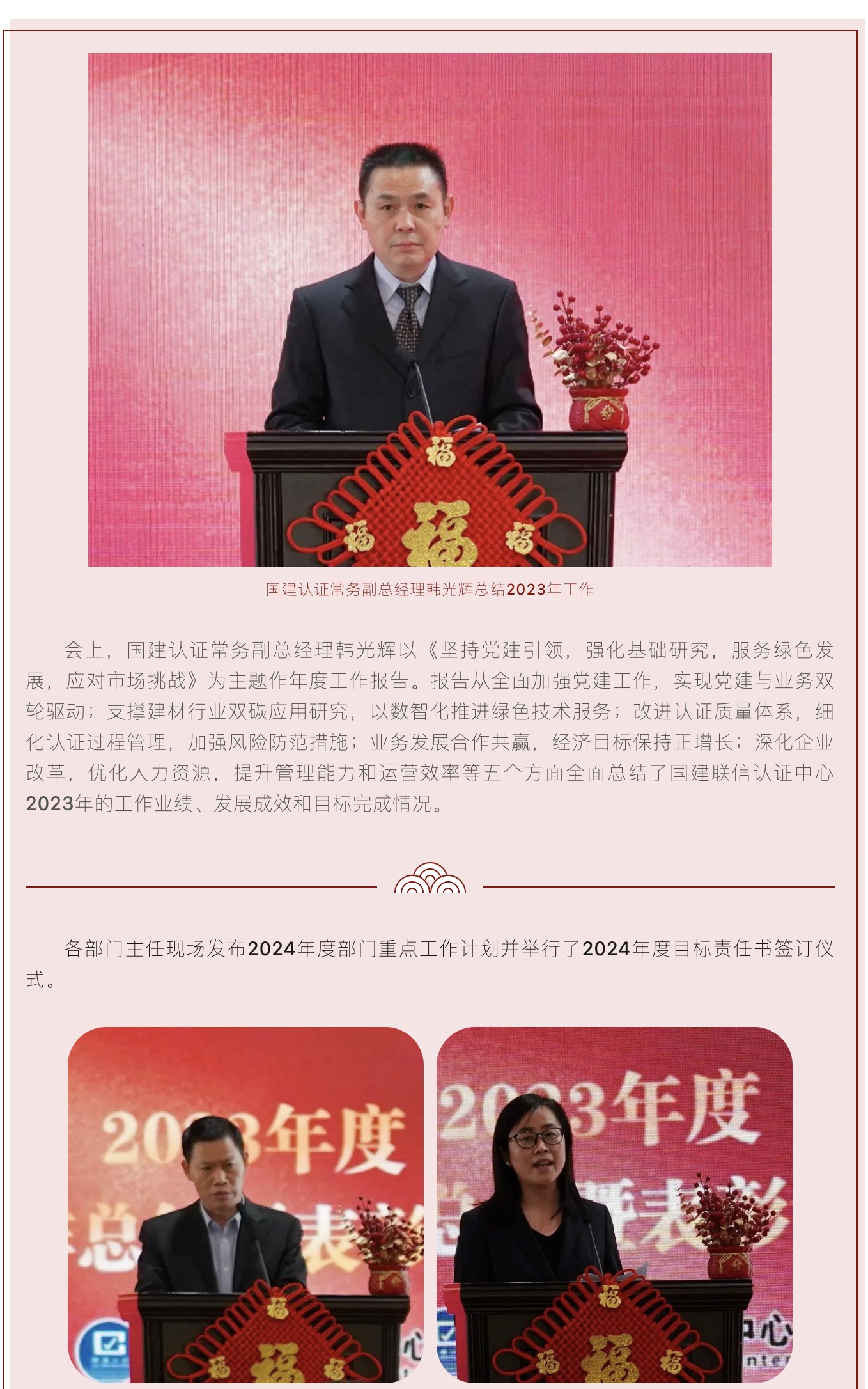Open the photo of Han Guanghui speaking

(430, 310)
